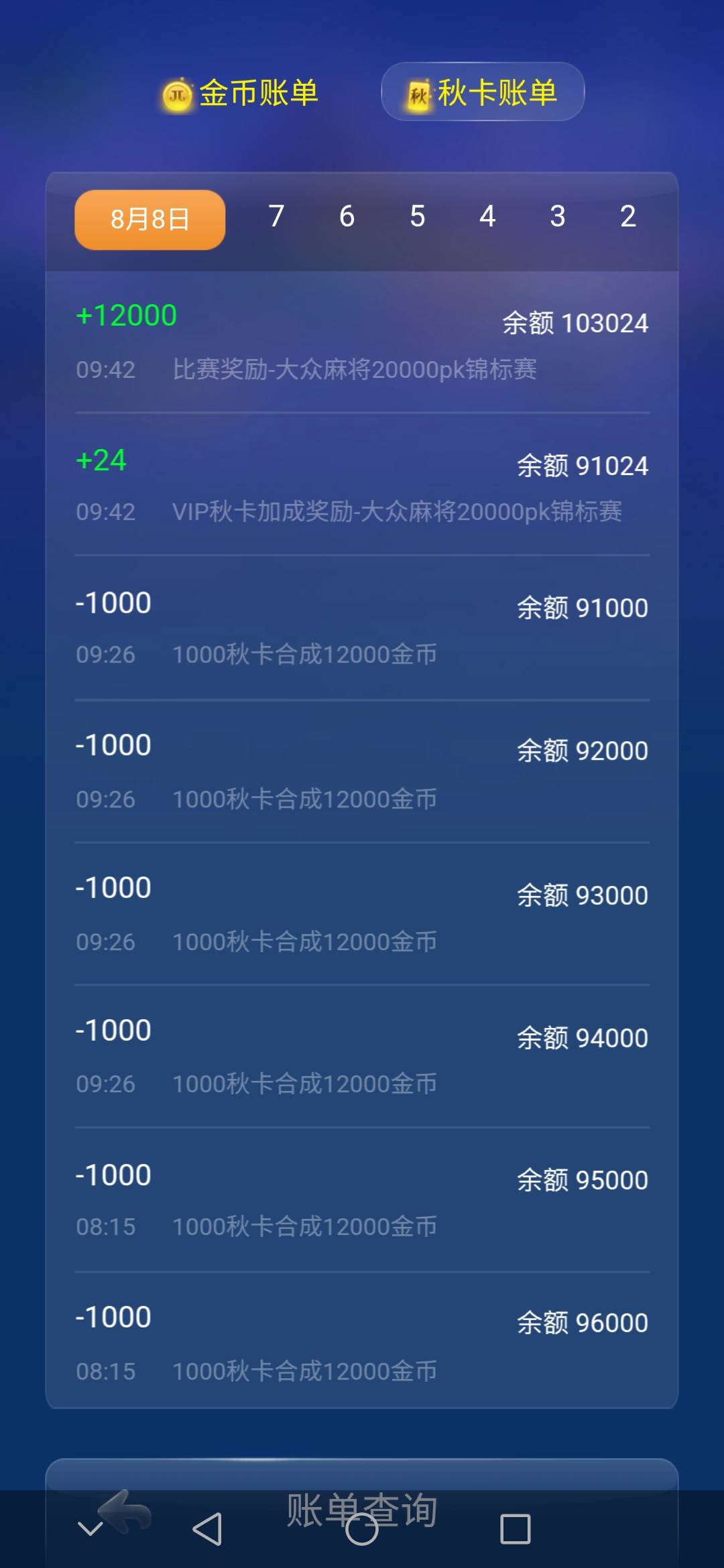Select date 2 in the date row
This screenshot has height=1568, width=724.
[x=627, y=216]
